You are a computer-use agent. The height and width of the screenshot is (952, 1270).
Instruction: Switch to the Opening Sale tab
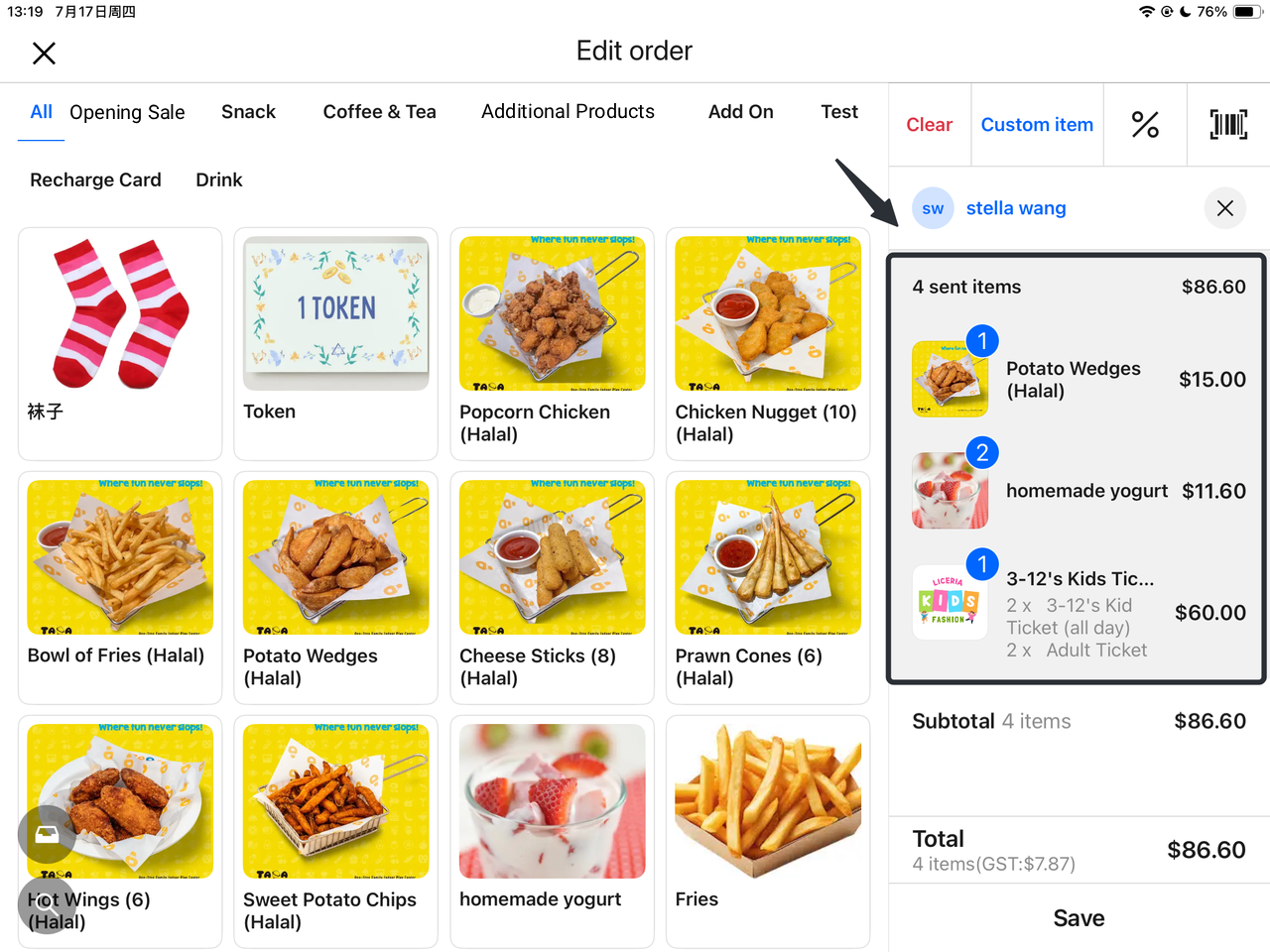[x=127, y=112]
